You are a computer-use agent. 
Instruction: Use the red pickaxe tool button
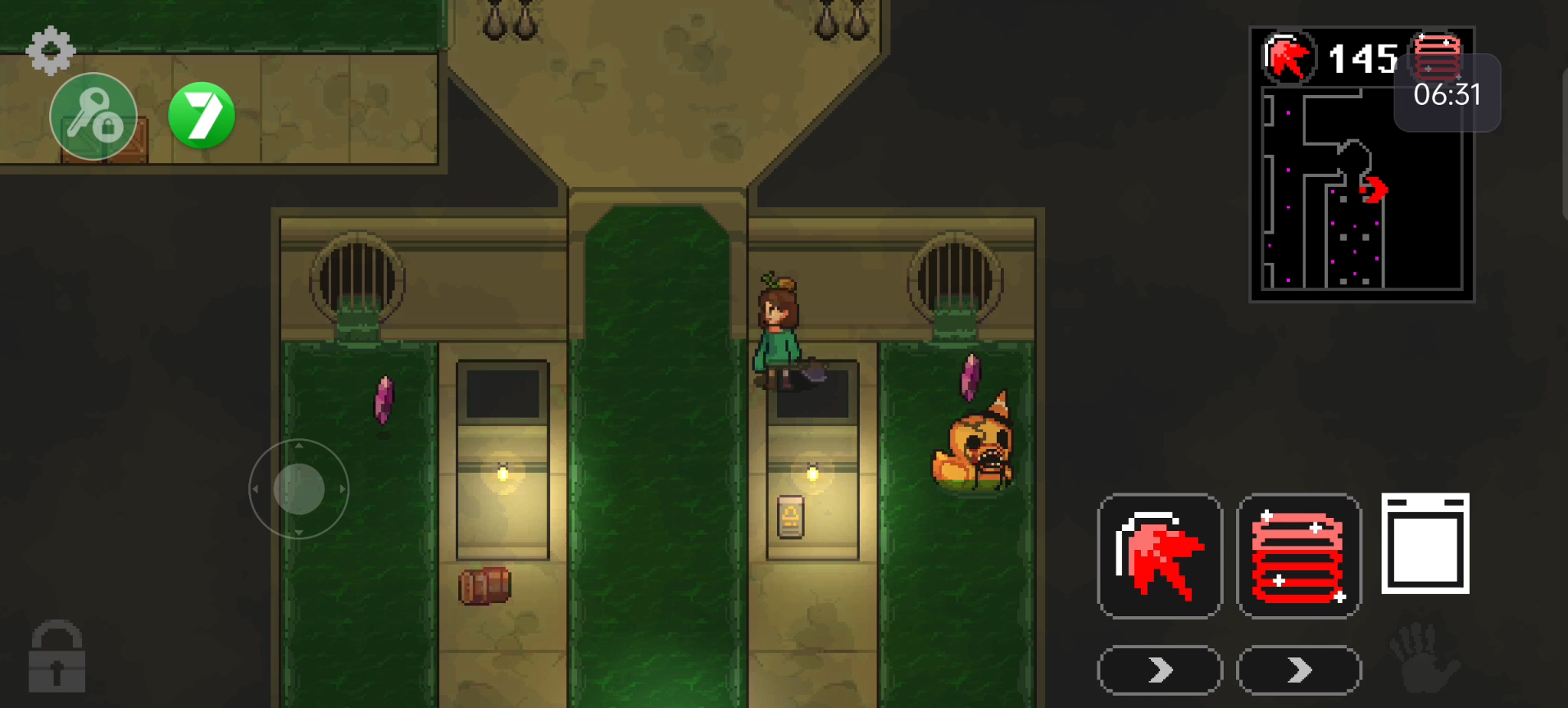coord(1159,556)
